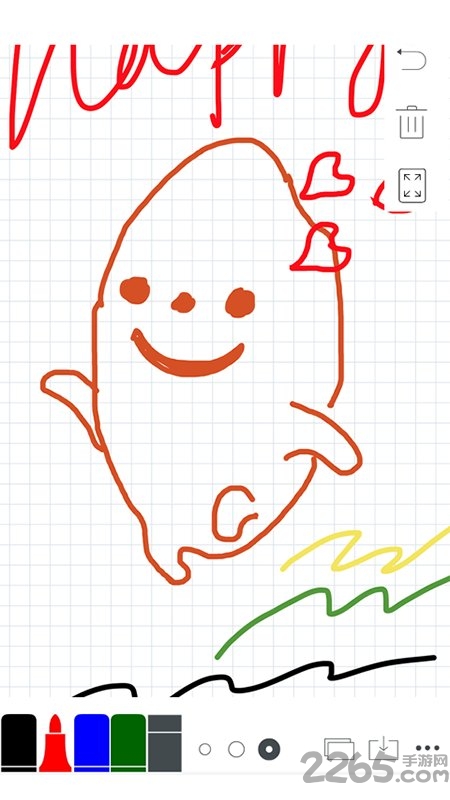Set the medium brush size
The width and height of the screenshot is (450, 800).
(236, 749)
